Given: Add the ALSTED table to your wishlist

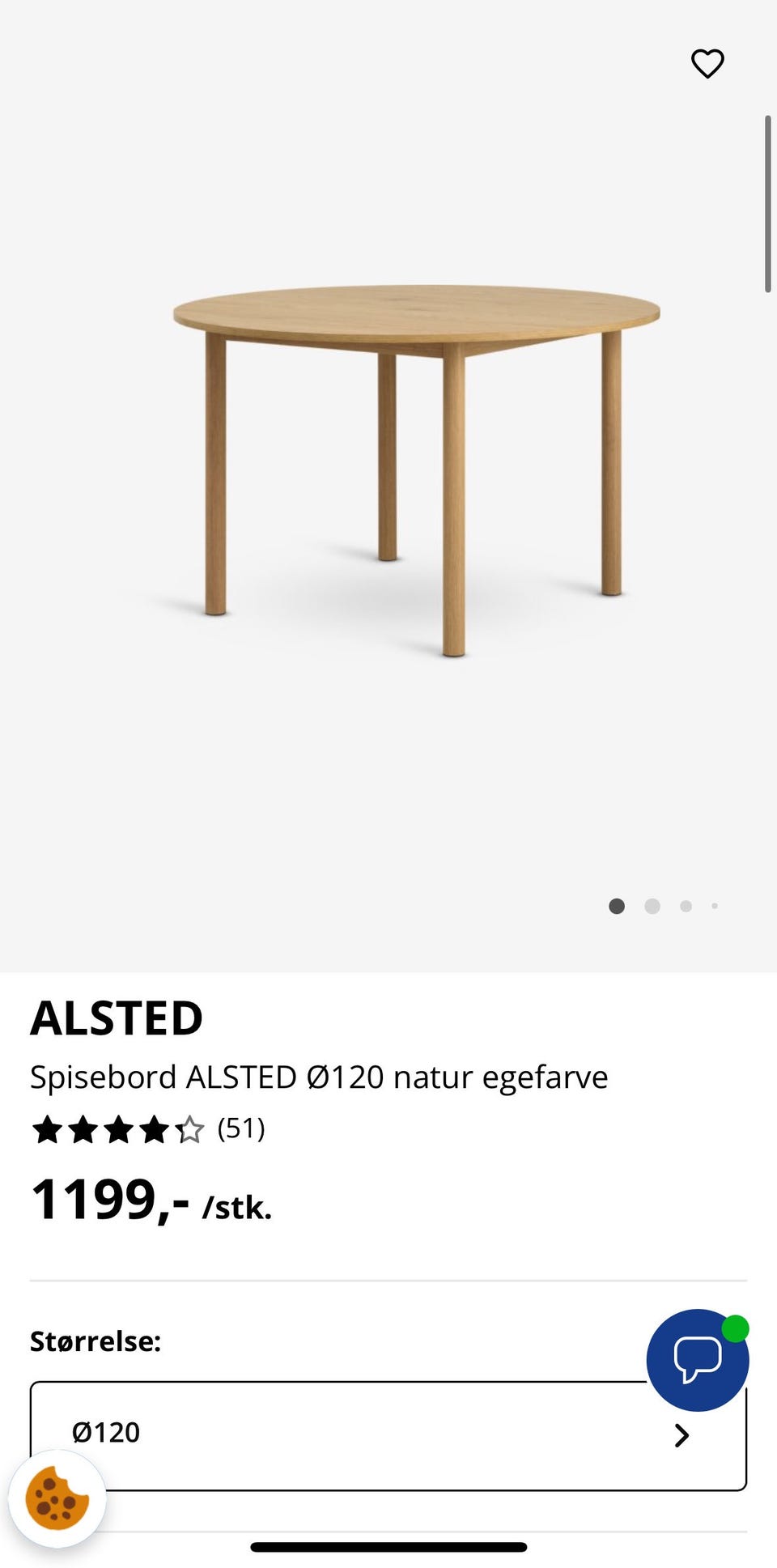Looking at the screenshot, I should tap(707, 64).
